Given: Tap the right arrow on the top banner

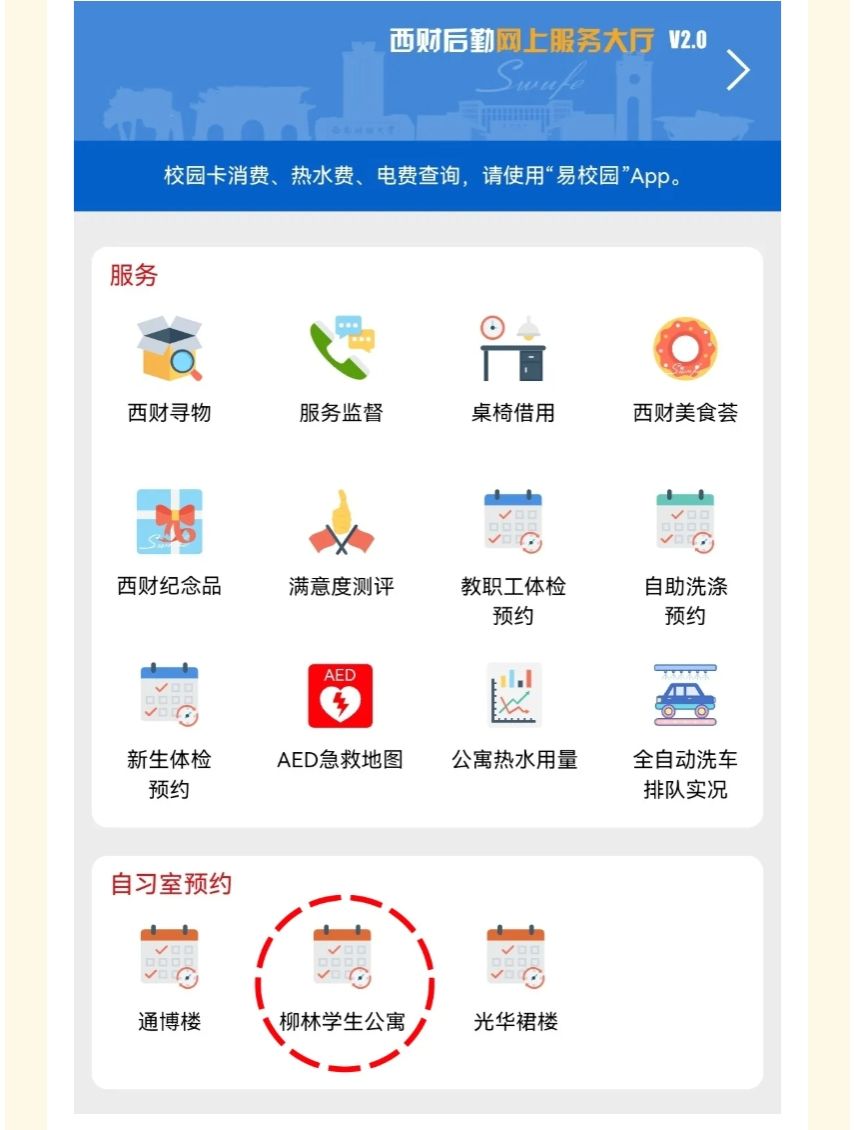Looking at the screenshot, I should (x=738, y=70).
